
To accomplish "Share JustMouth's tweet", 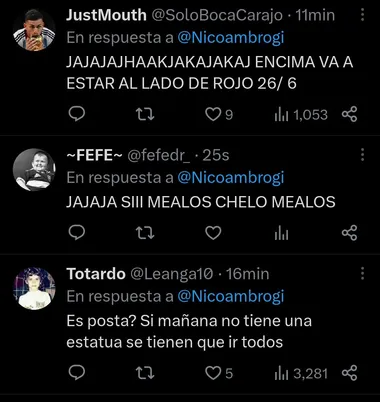I will pos(349,114).
